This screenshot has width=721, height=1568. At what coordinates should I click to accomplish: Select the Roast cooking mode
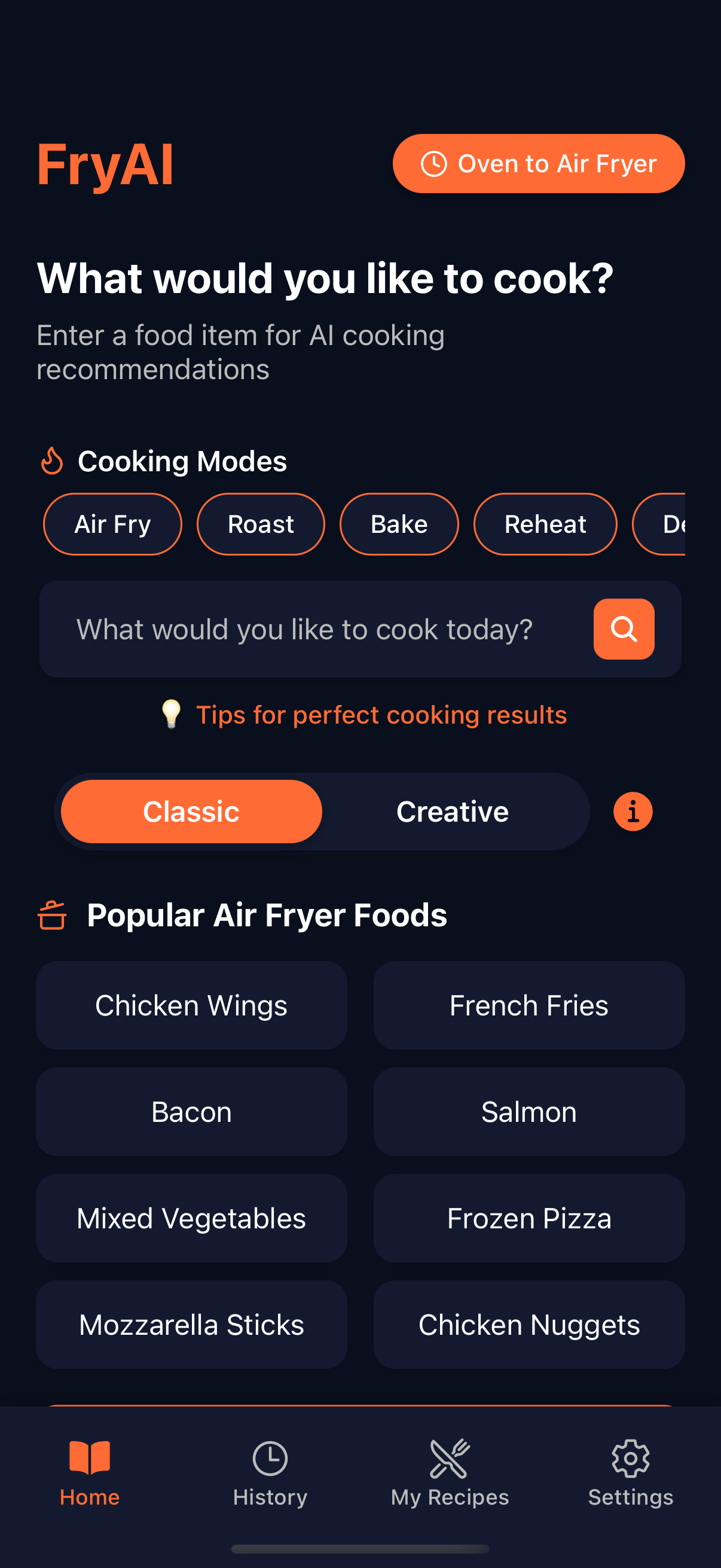[261, 524]
